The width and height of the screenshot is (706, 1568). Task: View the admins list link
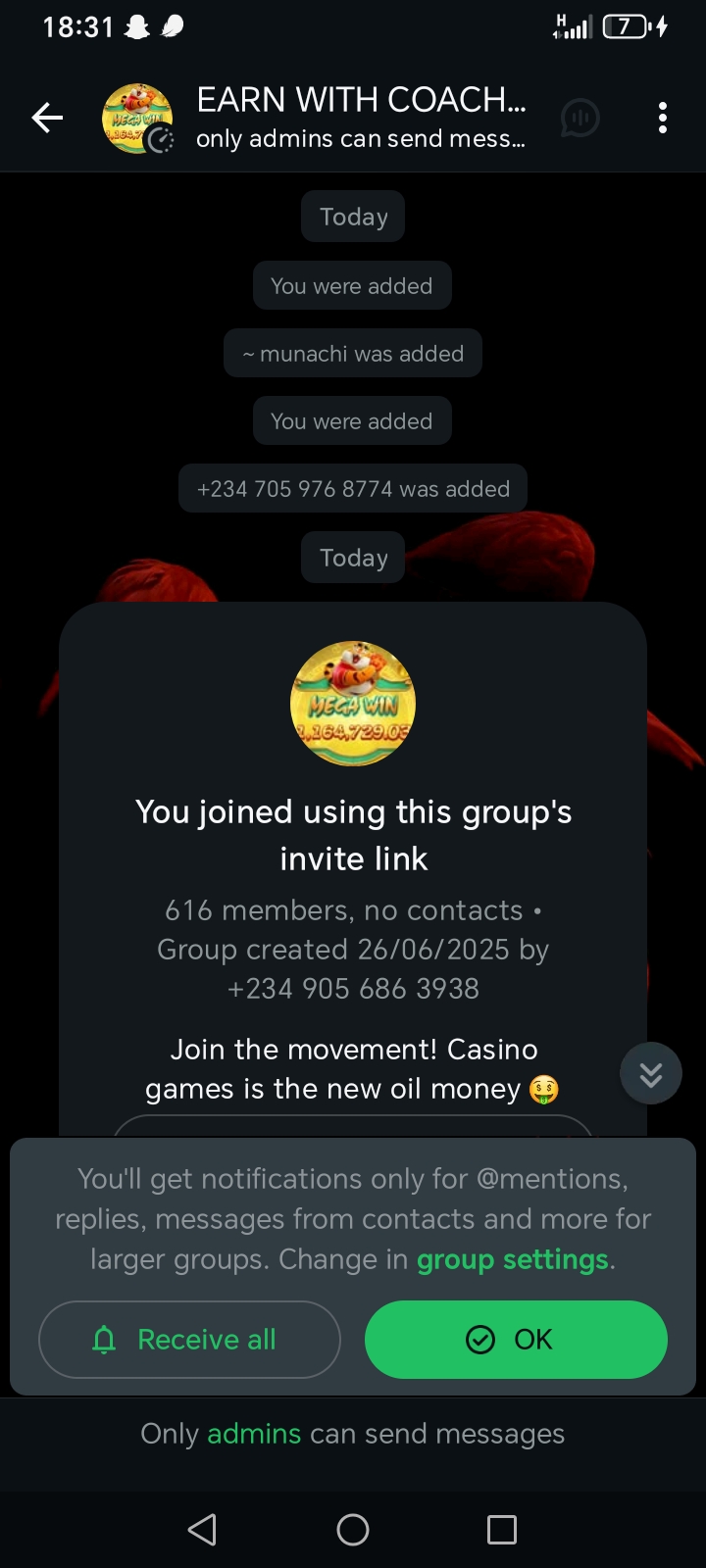(x=254, y=1434)
